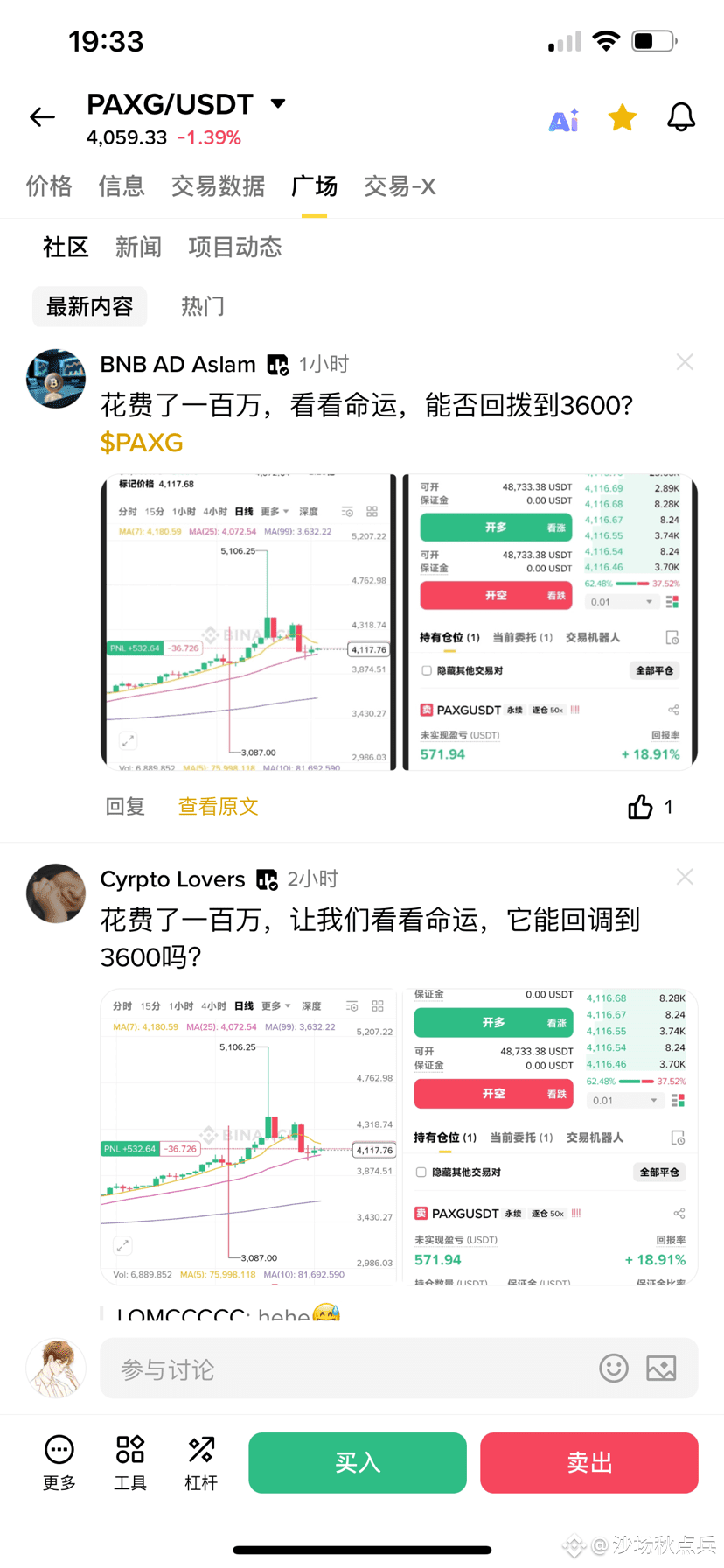Switch to the 信息 tab
This screenshot has width=724, height=1568.
tap(122, 185)
